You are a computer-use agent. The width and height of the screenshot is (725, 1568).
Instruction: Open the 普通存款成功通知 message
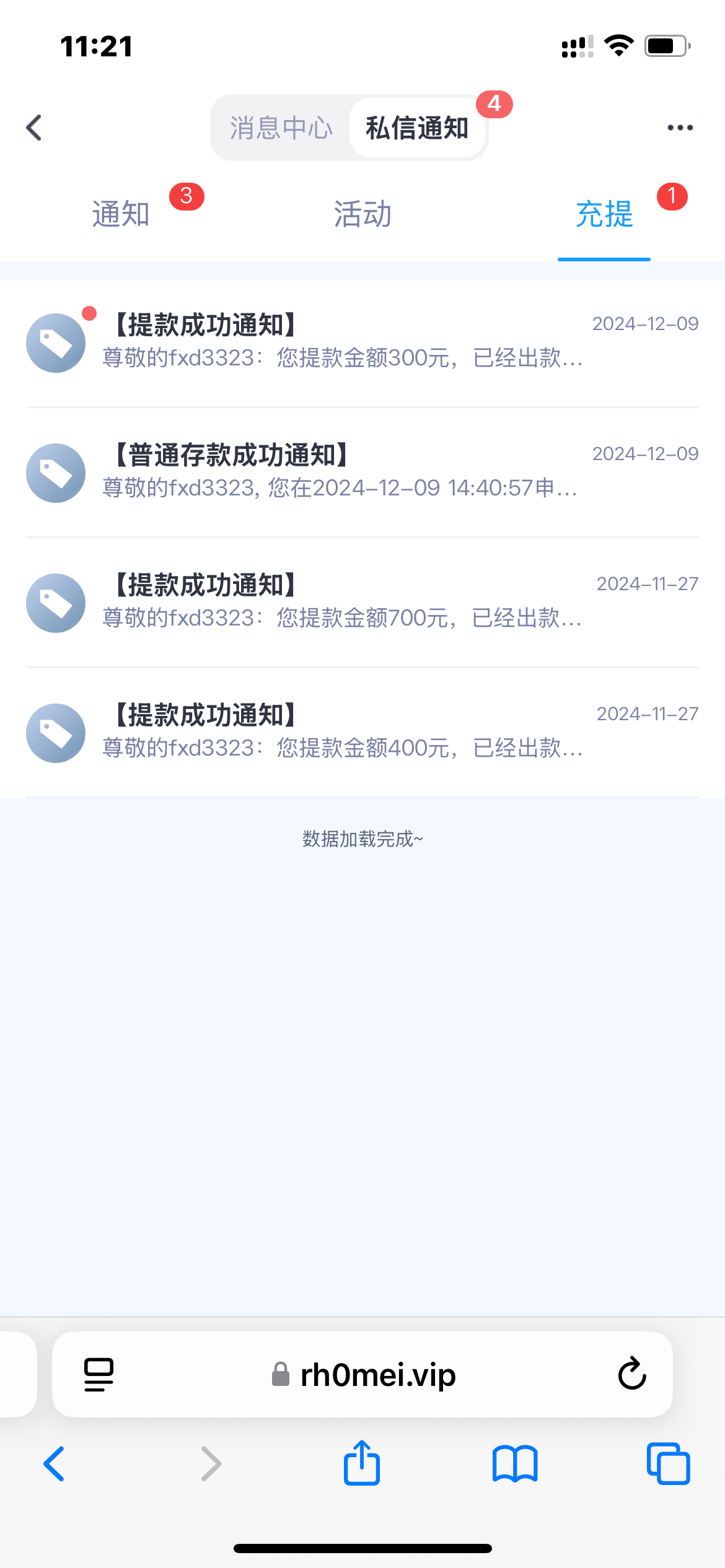click(x=362, y=472)
